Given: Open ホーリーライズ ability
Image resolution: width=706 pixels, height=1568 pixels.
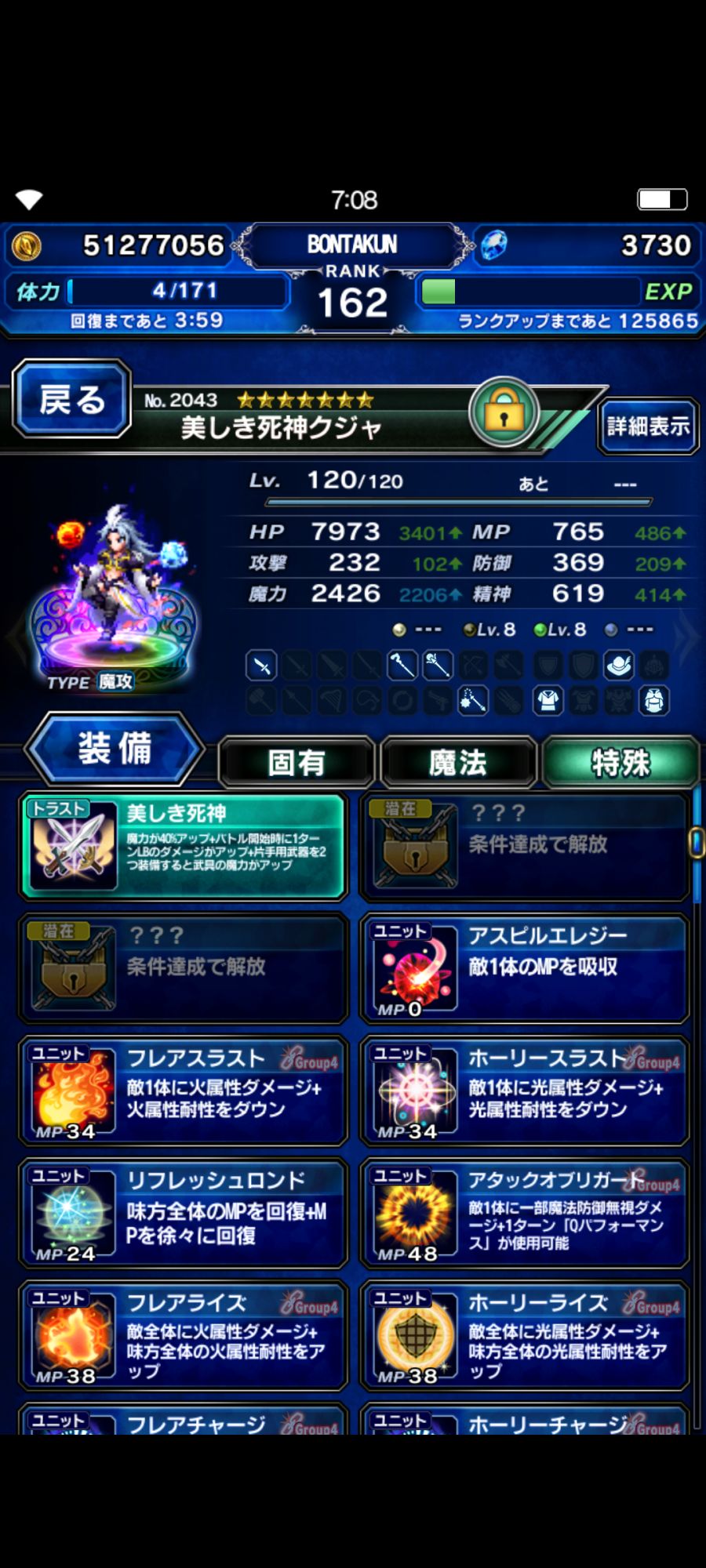Looking at the screenshot, I should coord(524,1335).
